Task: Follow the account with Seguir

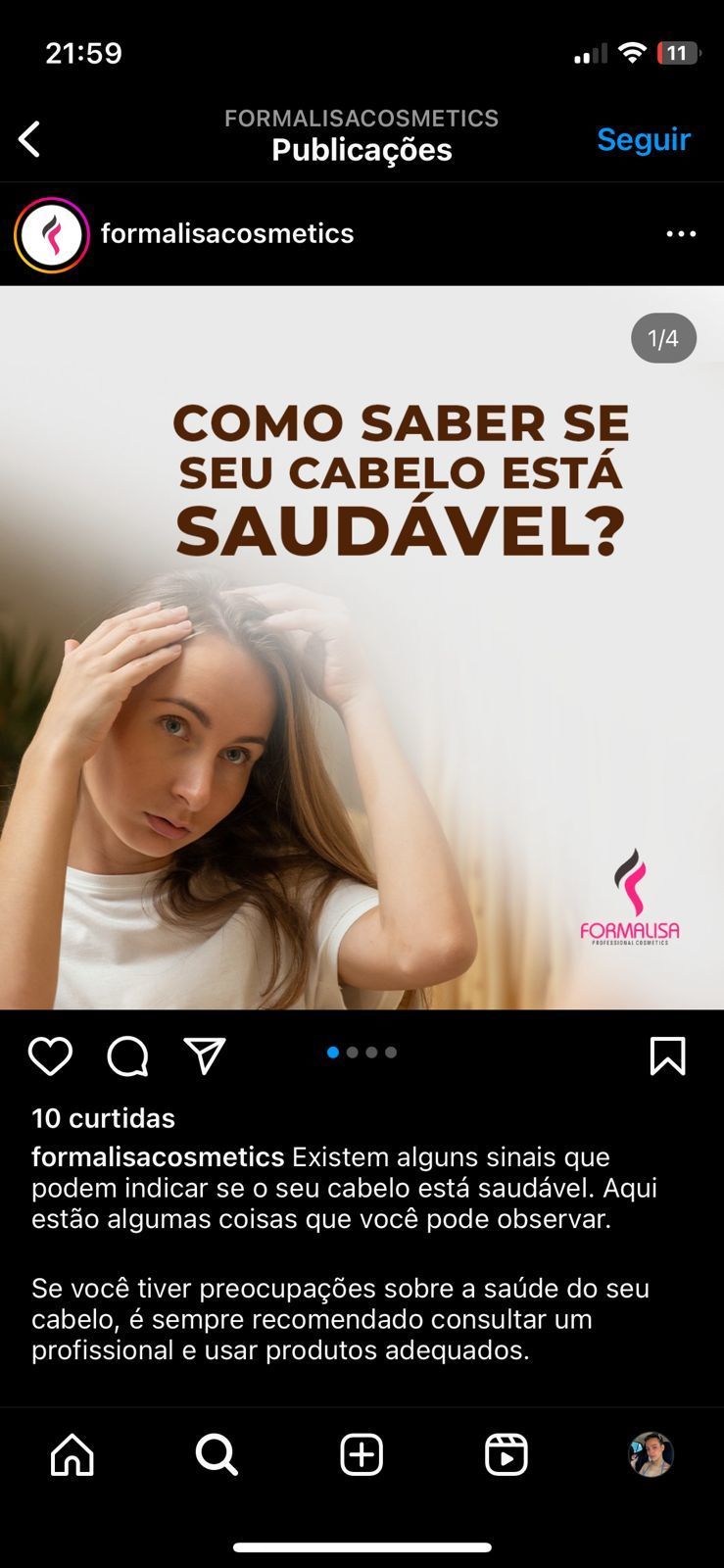Action: click(644, 139)
